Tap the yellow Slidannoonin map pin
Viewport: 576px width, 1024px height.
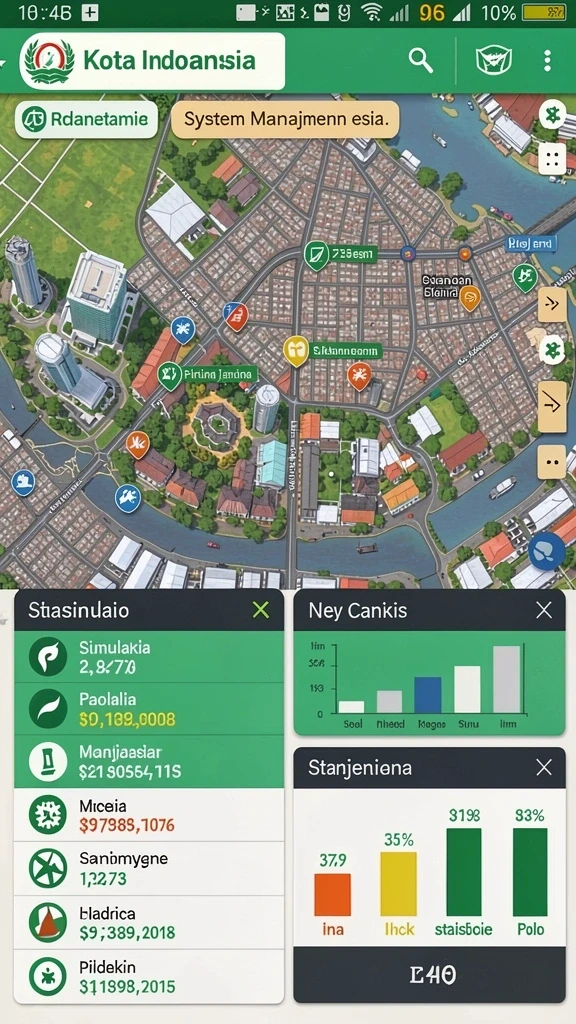click(x=296, y=351)
